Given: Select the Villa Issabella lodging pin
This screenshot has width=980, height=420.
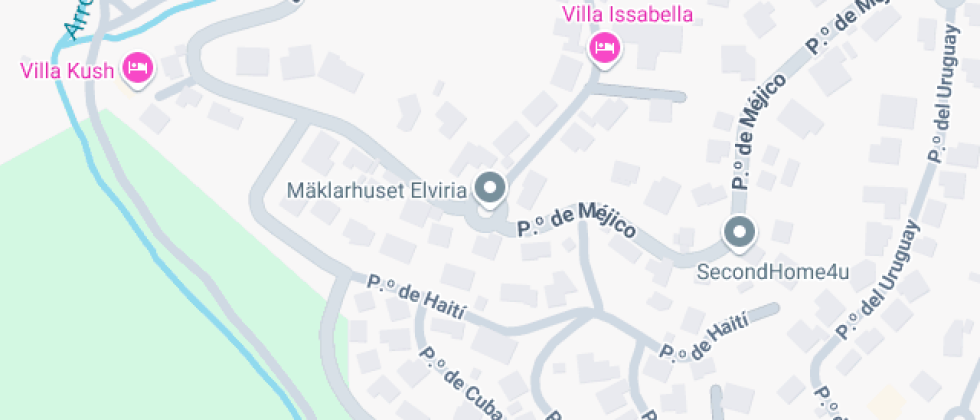Looking at the screenshot, I should pyautogui.click(x=604, y=48).
